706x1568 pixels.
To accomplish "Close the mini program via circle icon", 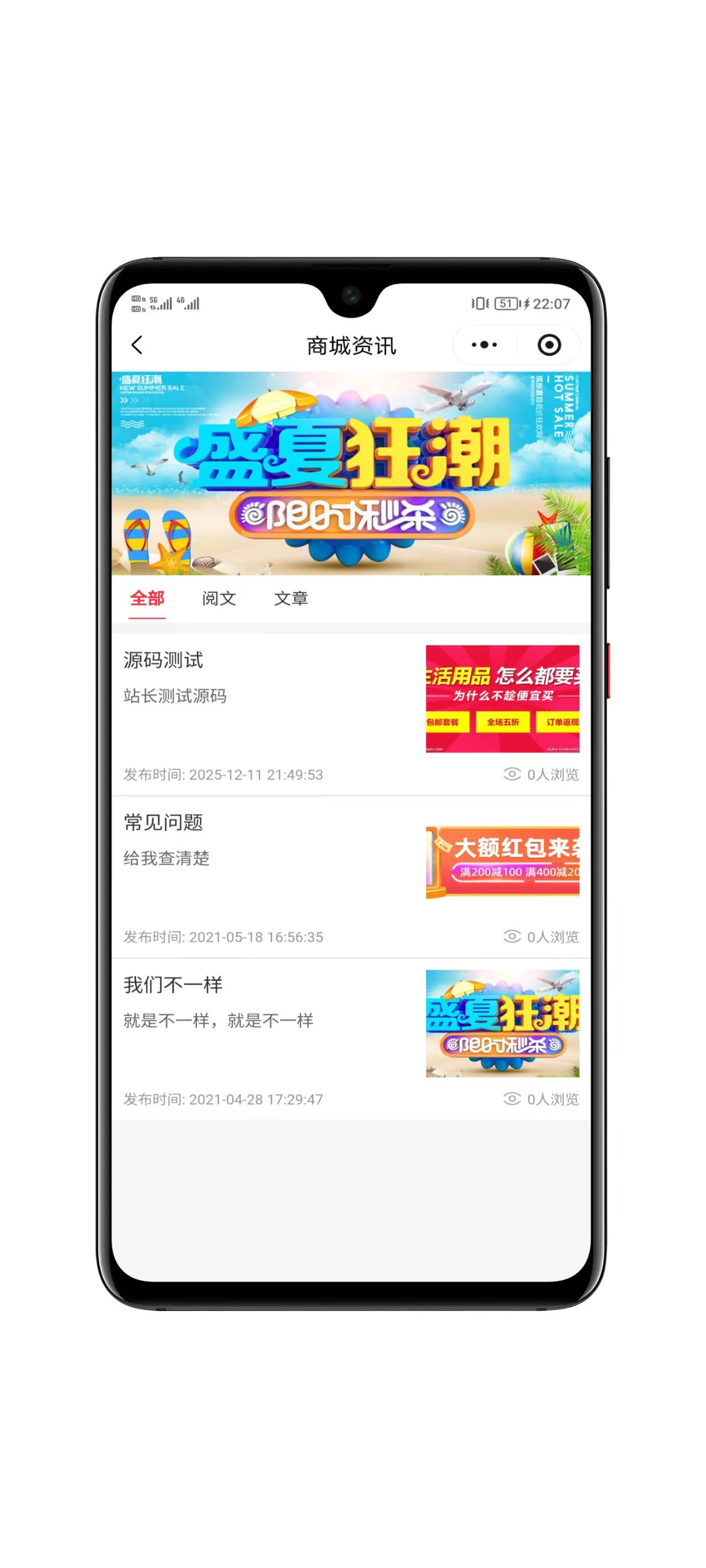I will [549, 345].
